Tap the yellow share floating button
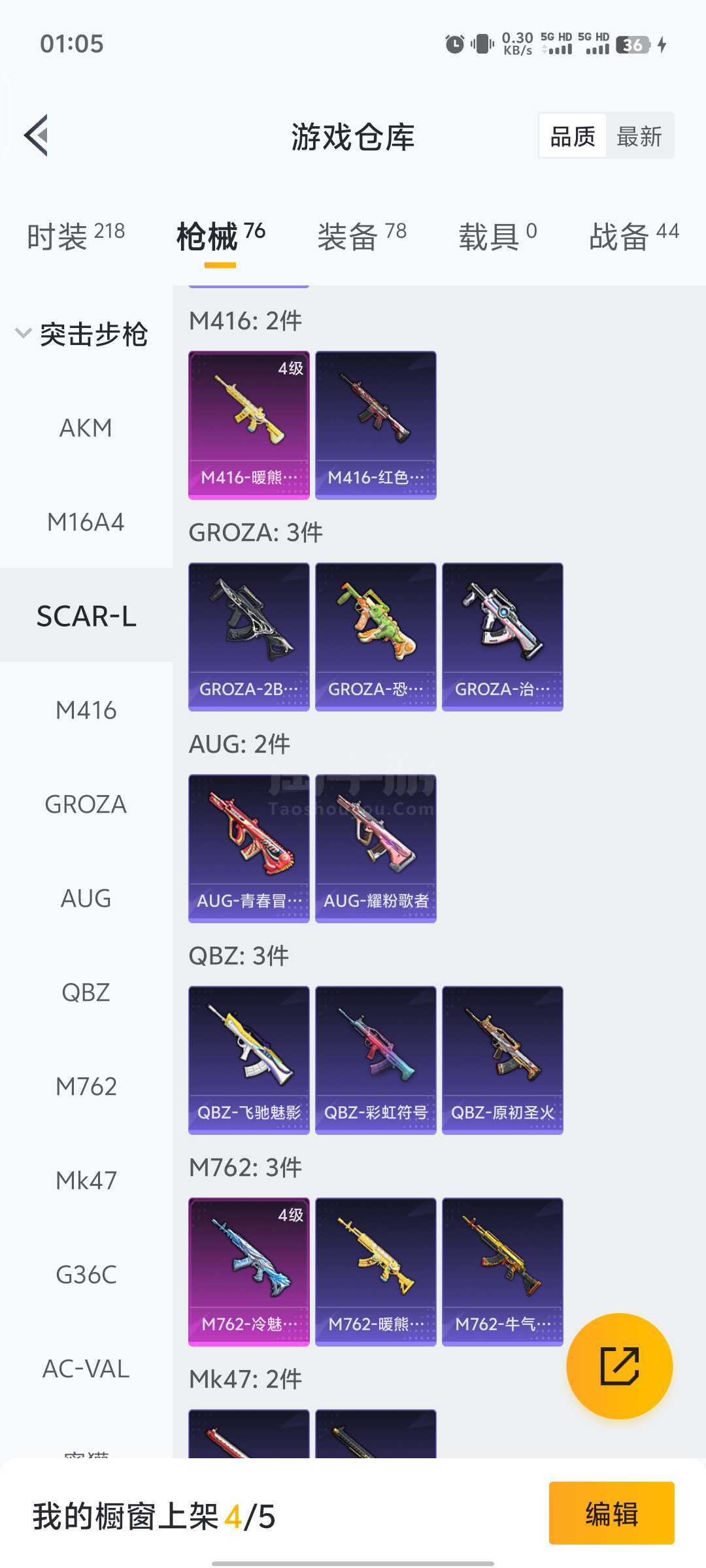The height and width of the screenshot is (1568, 706). (x=619, y=1366)
